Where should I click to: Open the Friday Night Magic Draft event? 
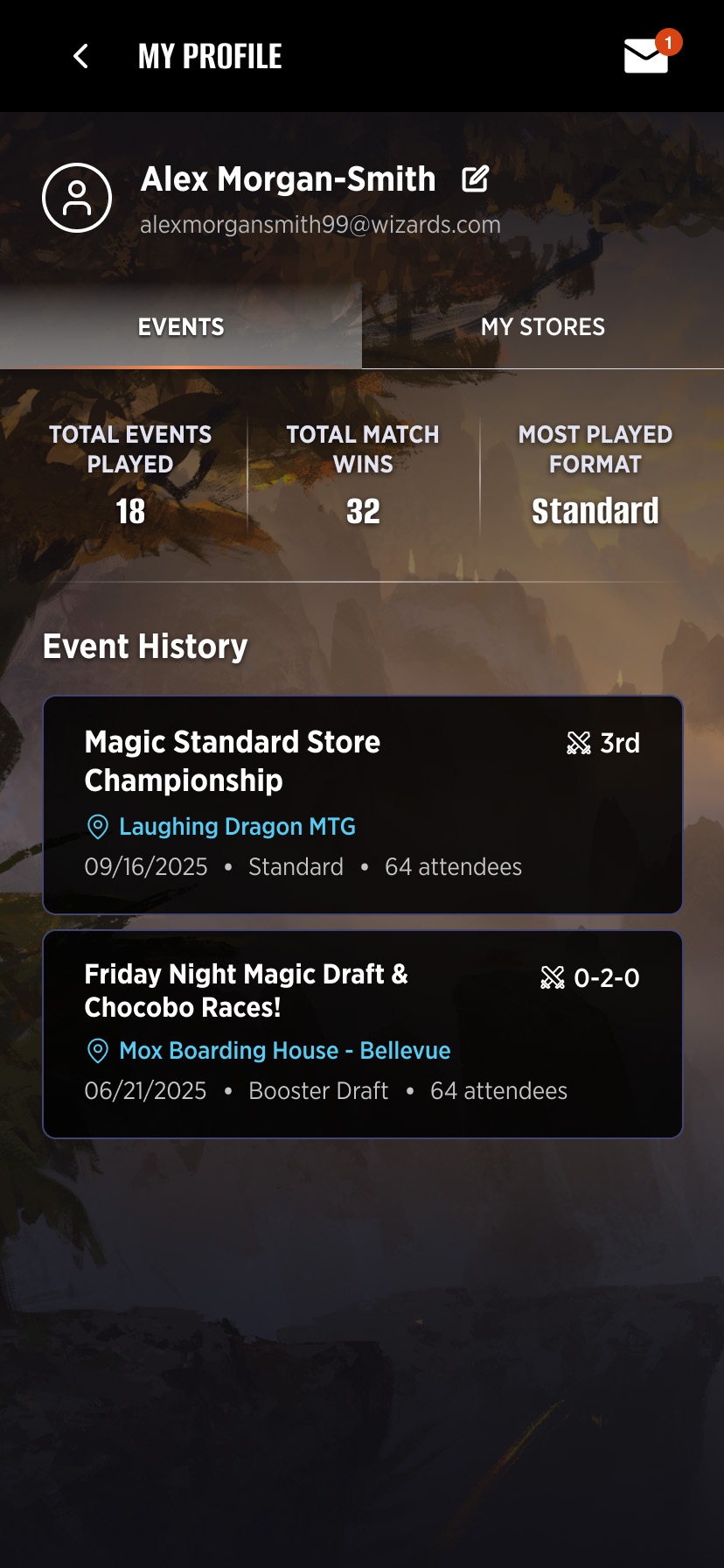pyautogui.click(x=246, y=990)
